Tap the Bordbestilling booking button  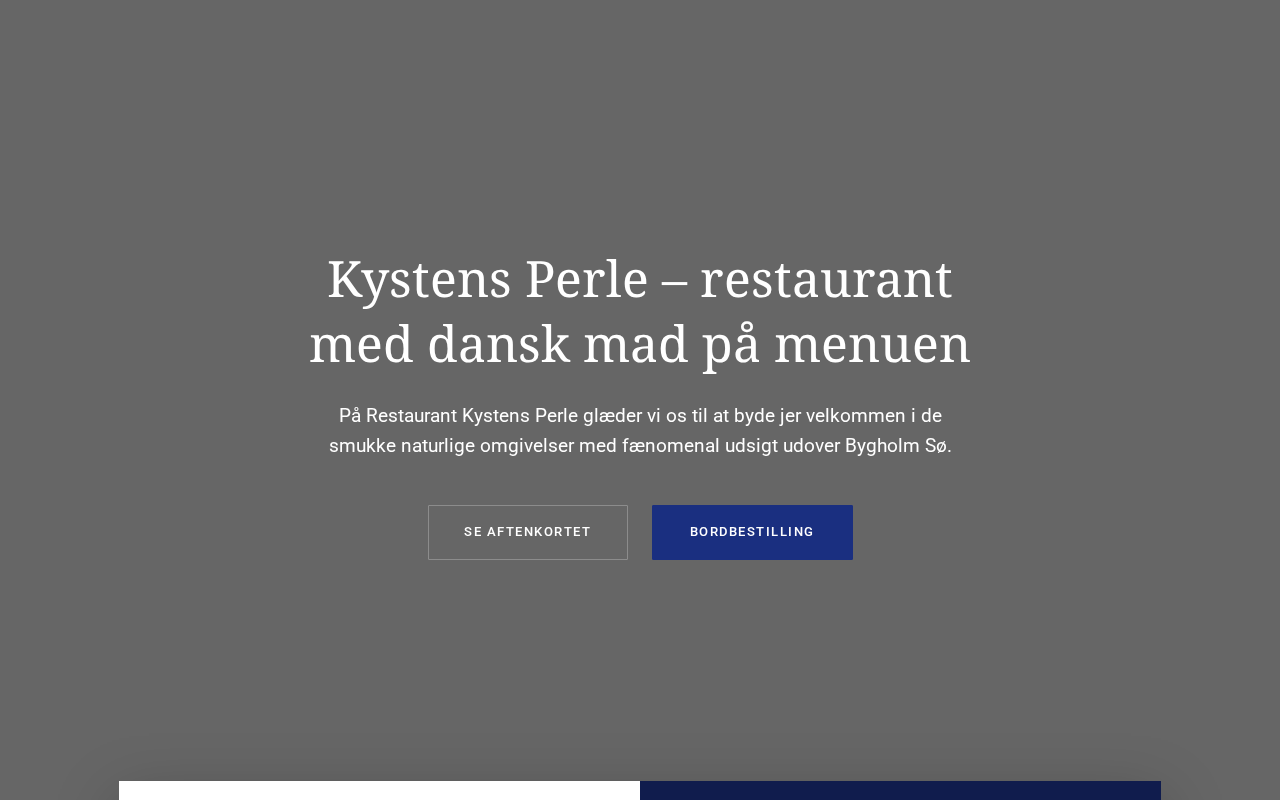pos(752,532)
